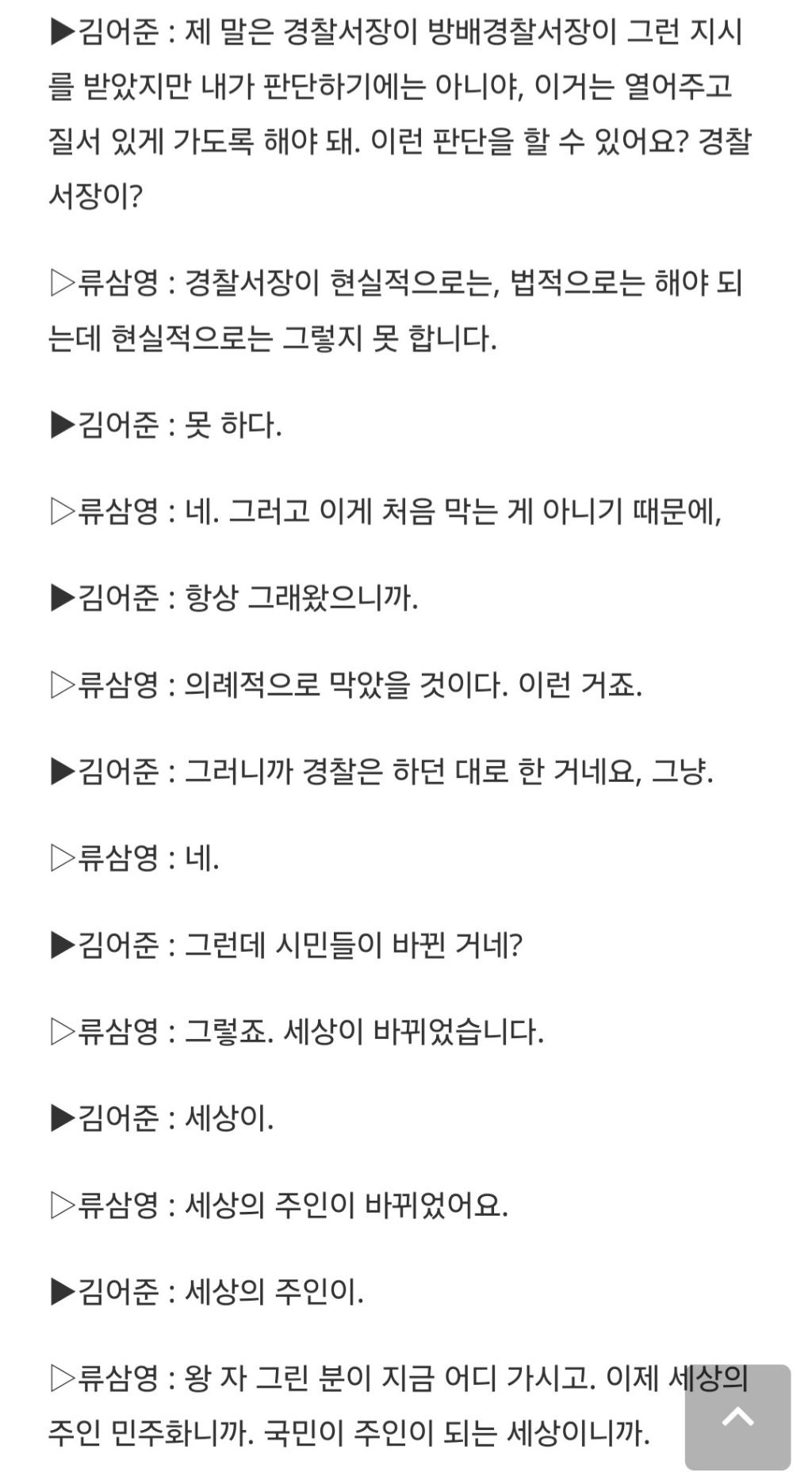The width and height of the screenshot is (812, 1472).
Task: Tap the scroll-to-top arrow button
Action: point(737,1417)
